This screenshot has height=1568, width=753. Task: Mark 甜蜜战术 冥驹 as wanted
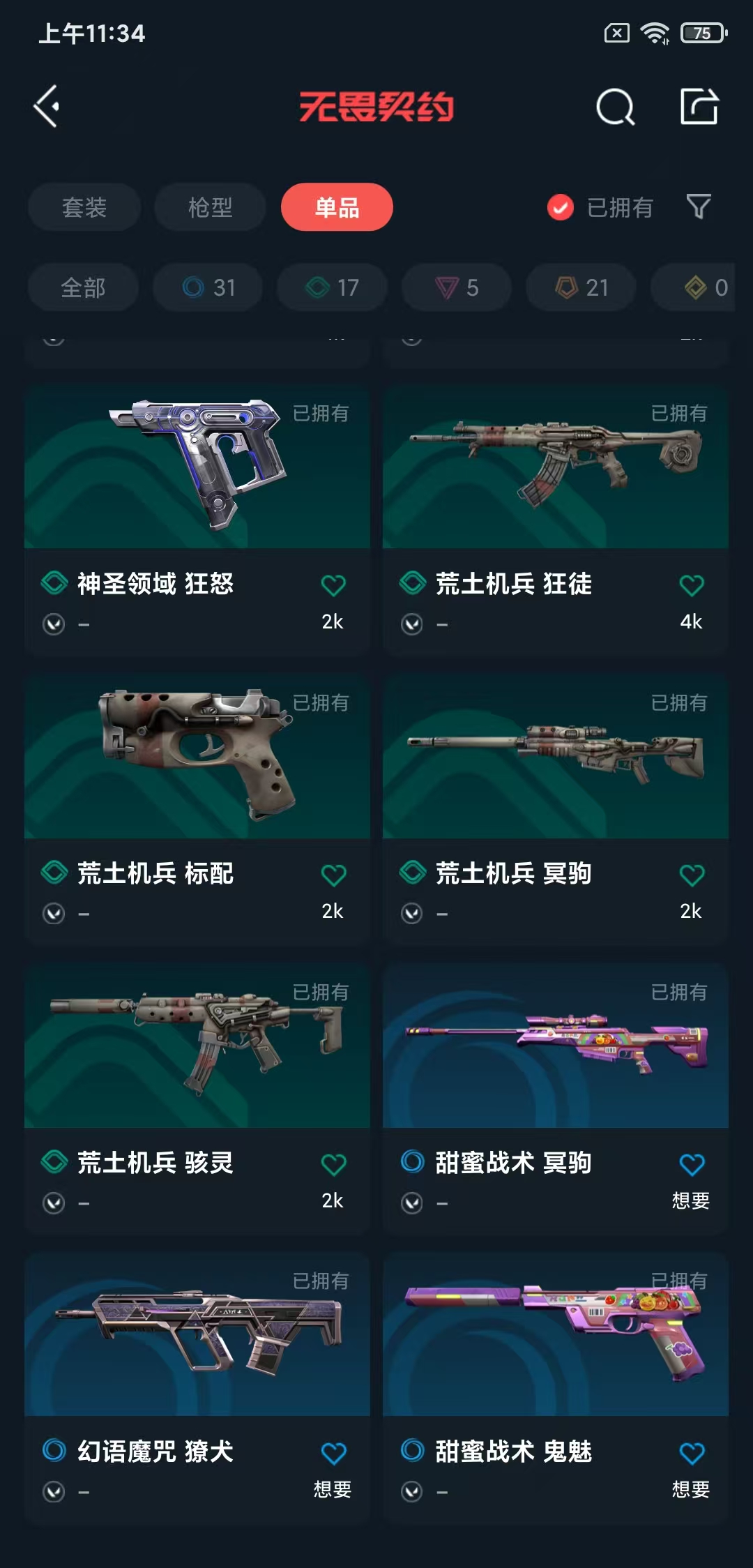(x=692, y=1164)
